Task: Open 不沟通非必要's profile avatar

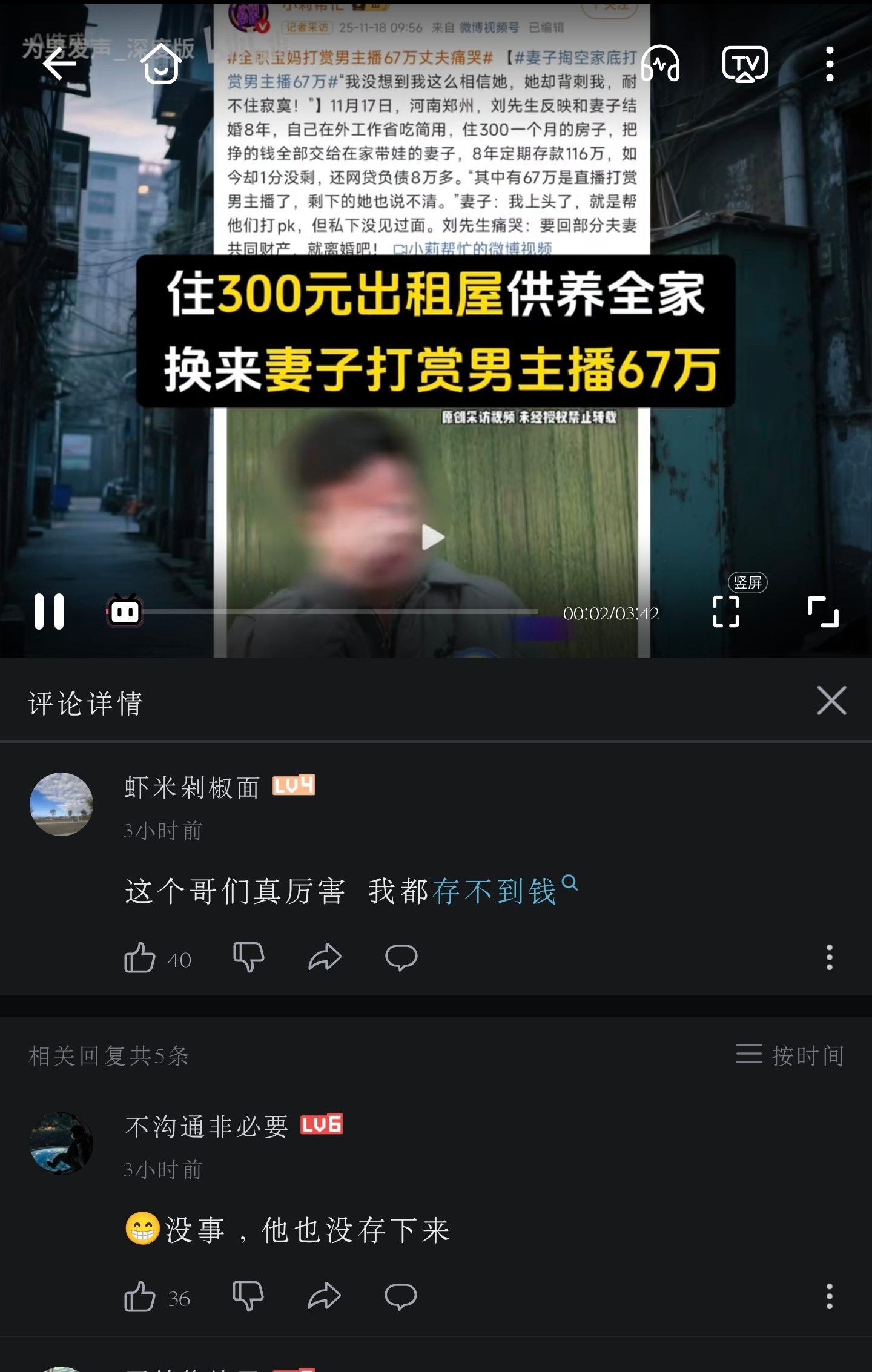Action: click(x=61, y=1143)
